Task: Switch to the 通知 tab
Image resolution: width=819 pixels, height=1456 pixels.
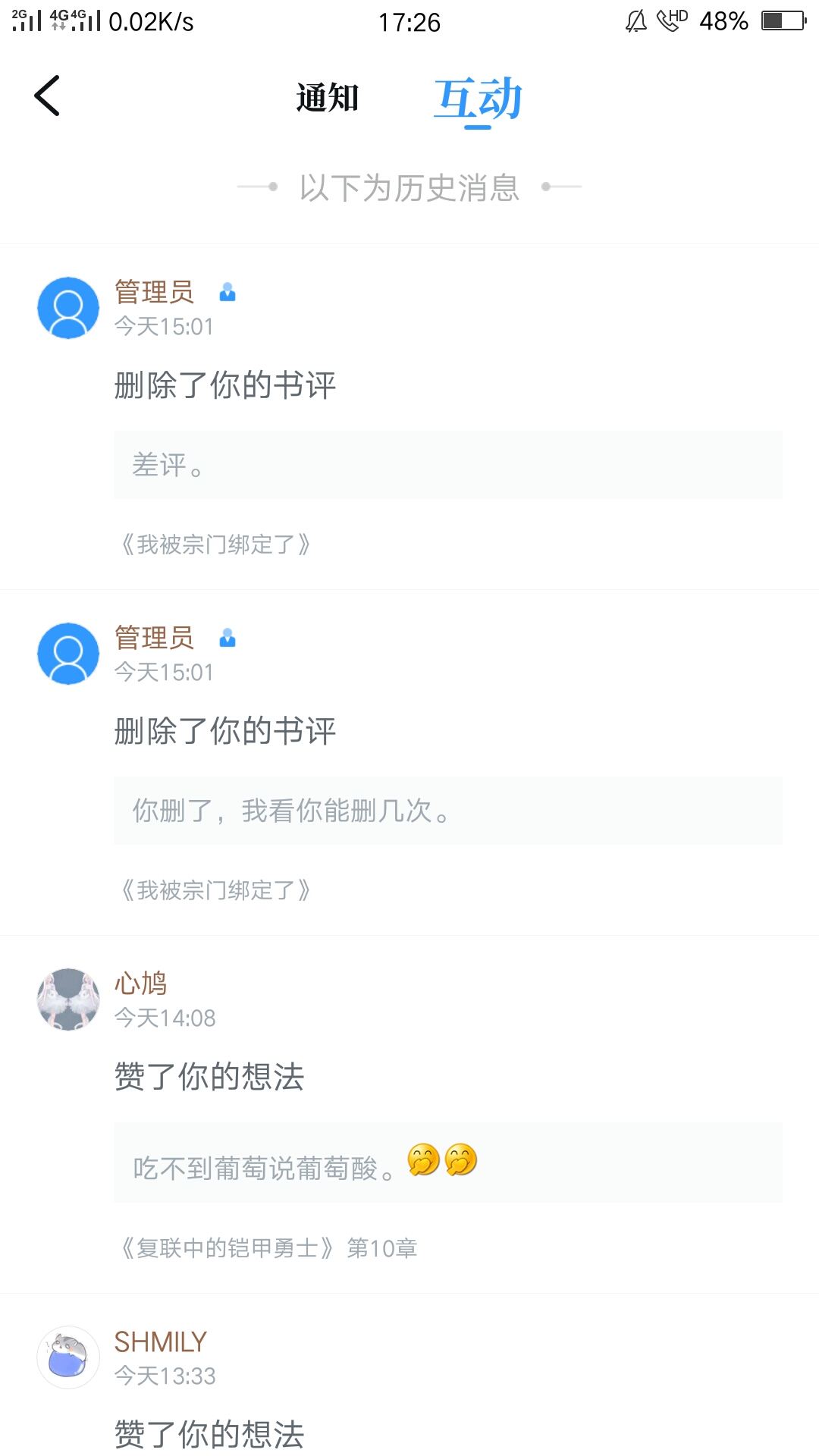Action: click(x=327, y=99)
